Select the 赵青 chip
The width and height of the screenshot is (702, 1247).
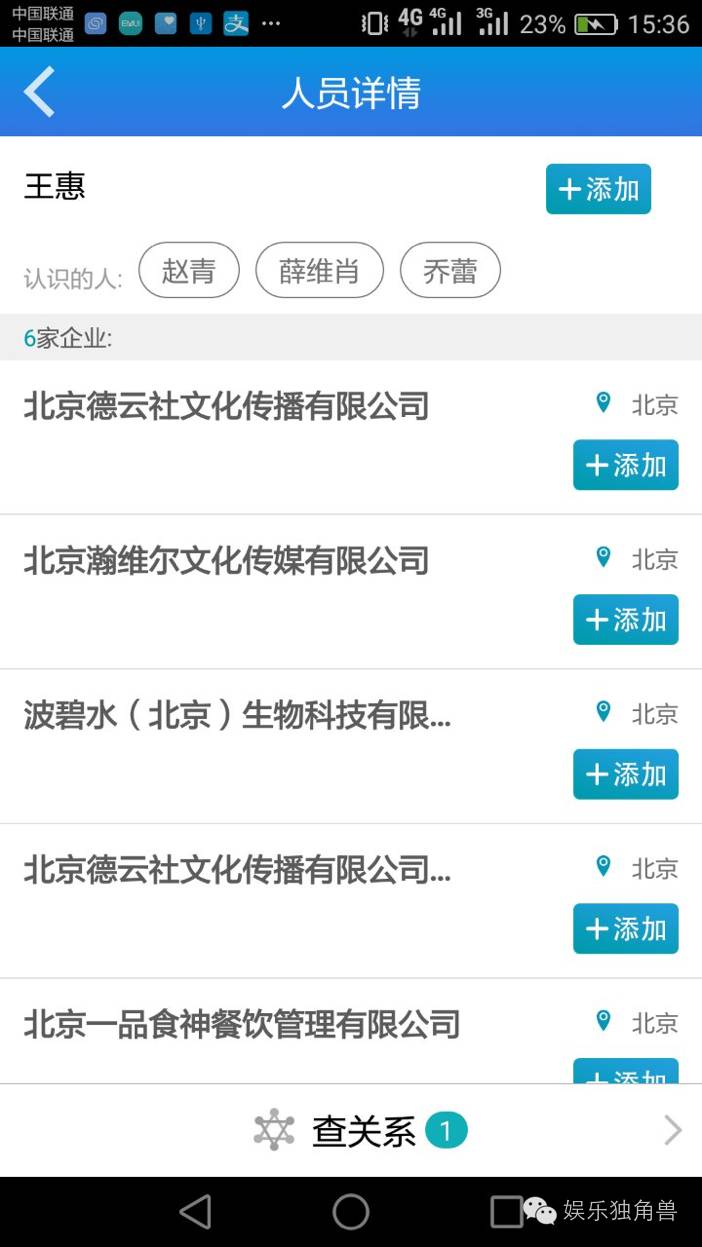(x=189, y=270)
